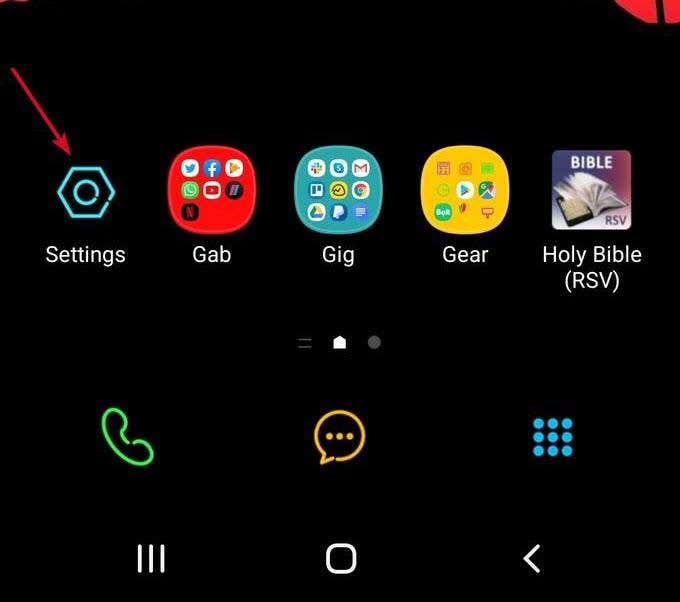Open the Gig folder
The image size is (680, 602).
click(x=339, y=190)
